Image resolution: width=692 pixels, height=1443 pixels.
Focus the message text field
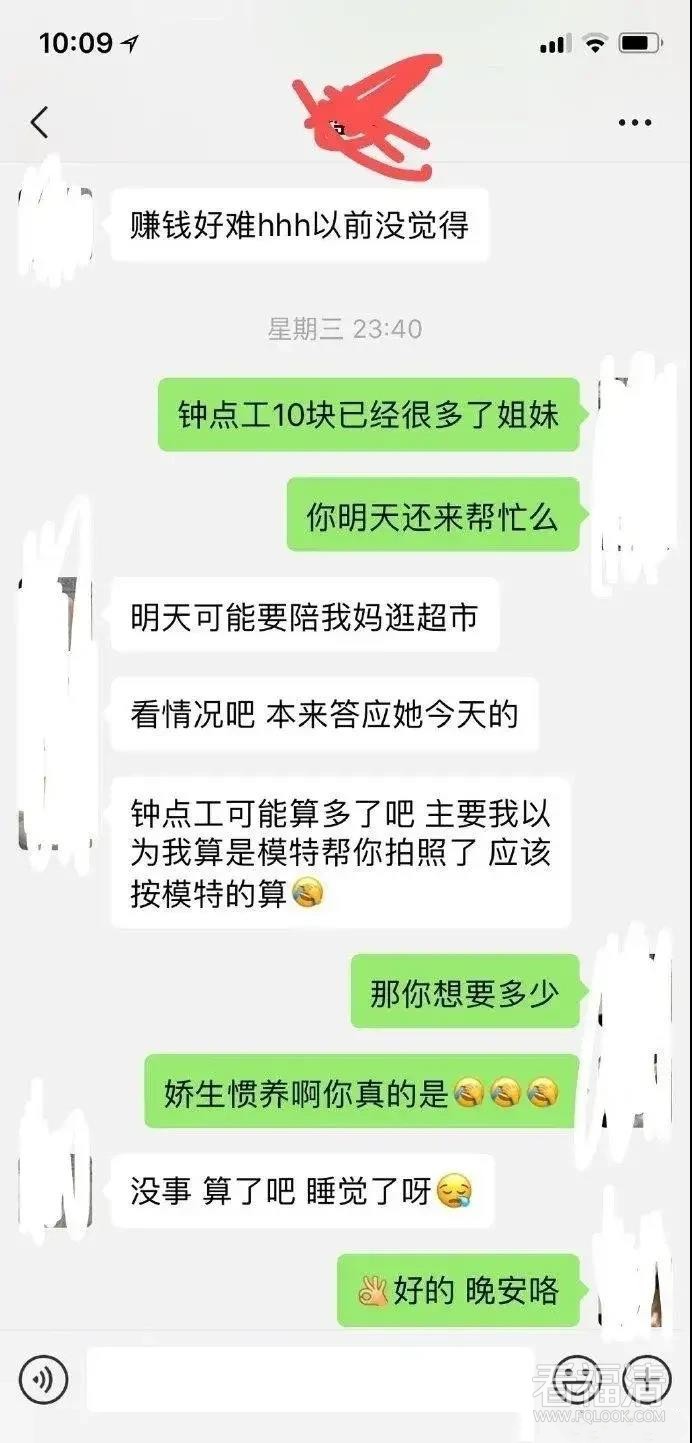pyautogui.click(x=311, y=1380)
